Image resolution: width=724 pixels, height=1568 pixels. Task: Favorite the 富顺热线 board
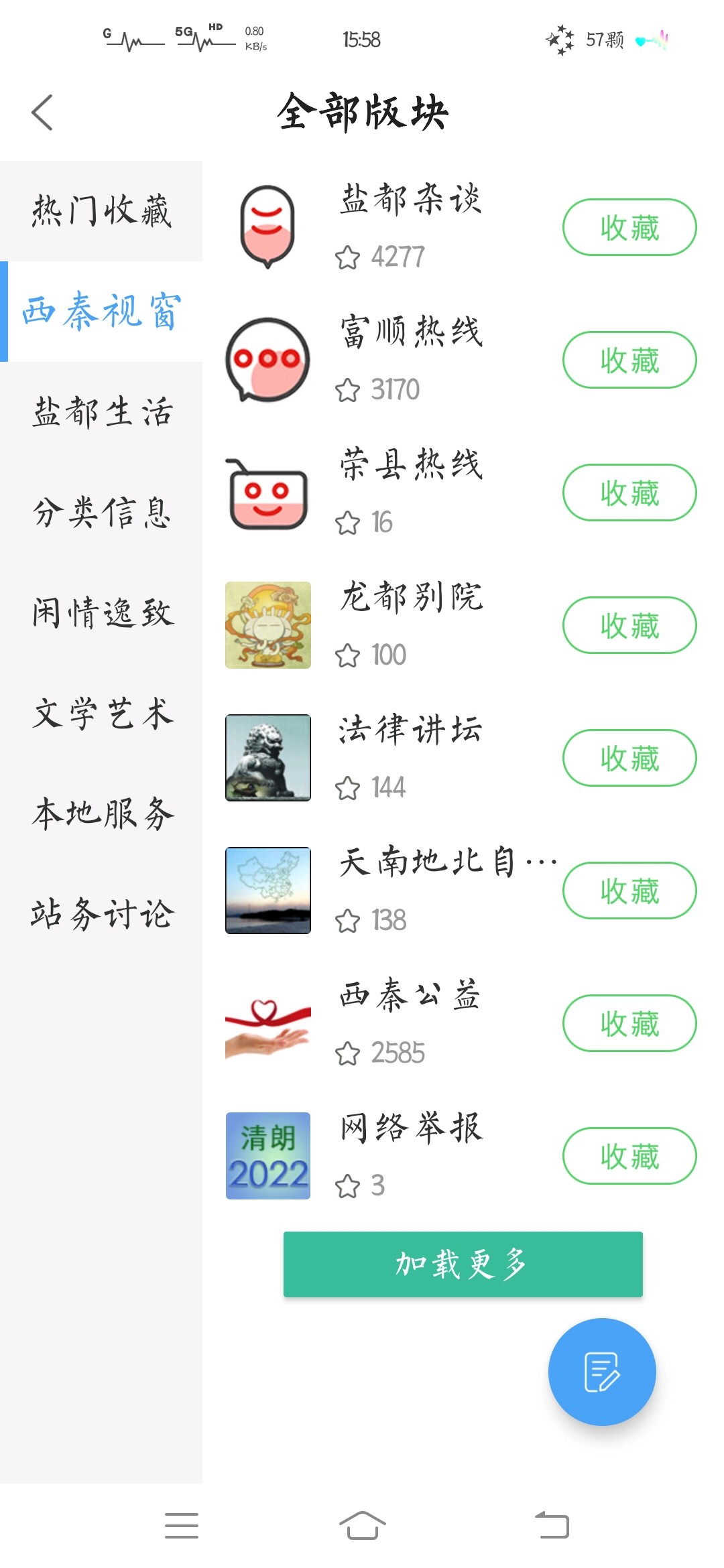[x=629, y=360]
